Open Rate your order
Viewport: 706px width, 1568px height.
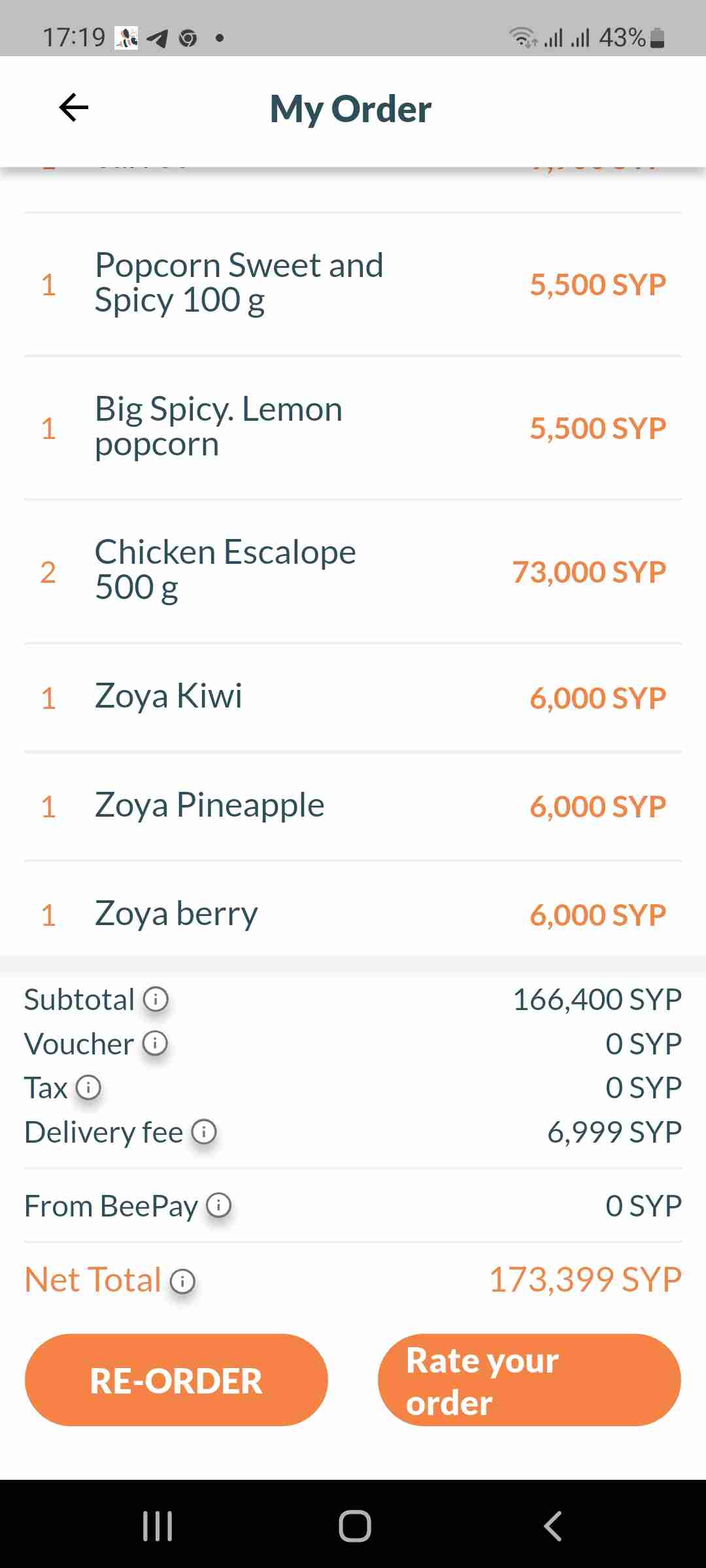pyautogui.click(x=529, y=1380)
